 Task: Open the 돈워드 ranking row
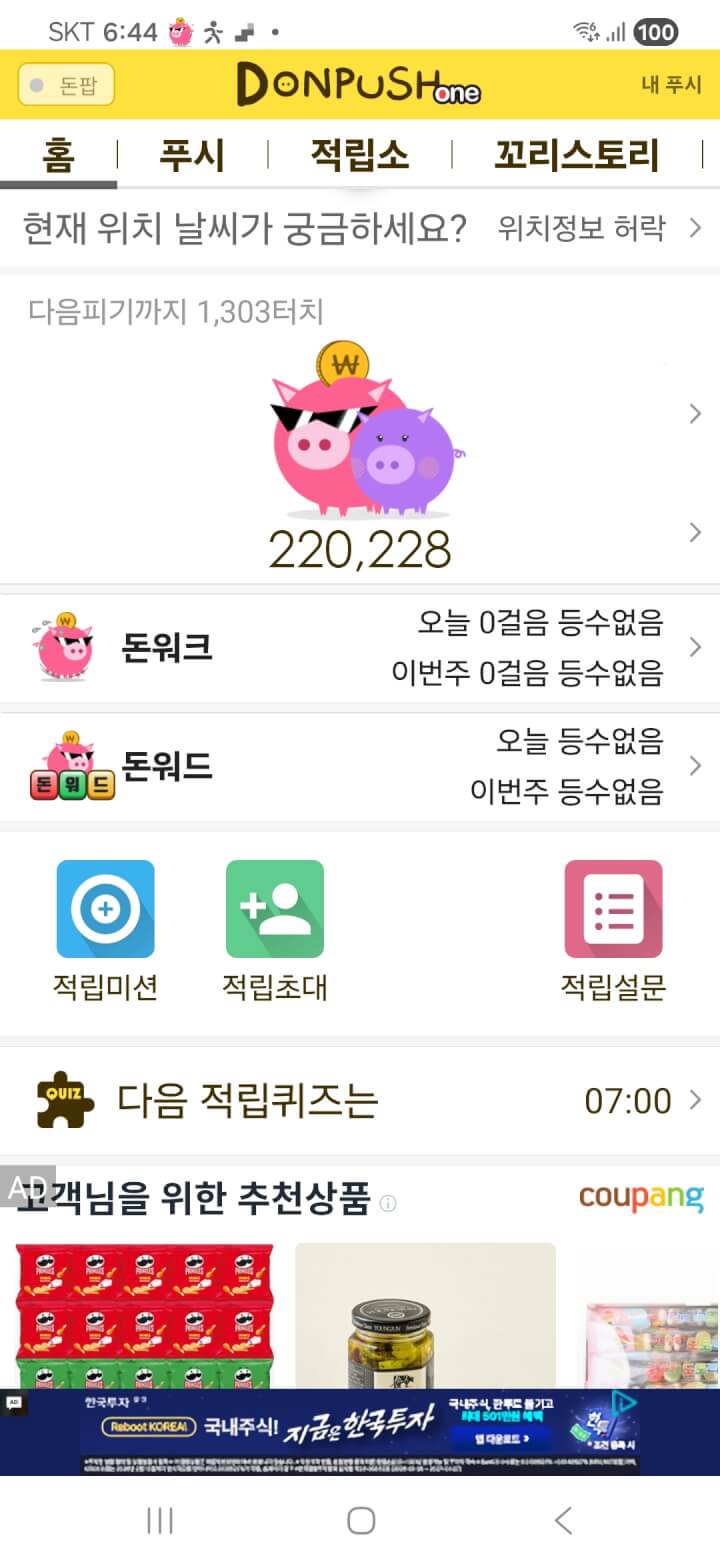[x=360, y=767]
